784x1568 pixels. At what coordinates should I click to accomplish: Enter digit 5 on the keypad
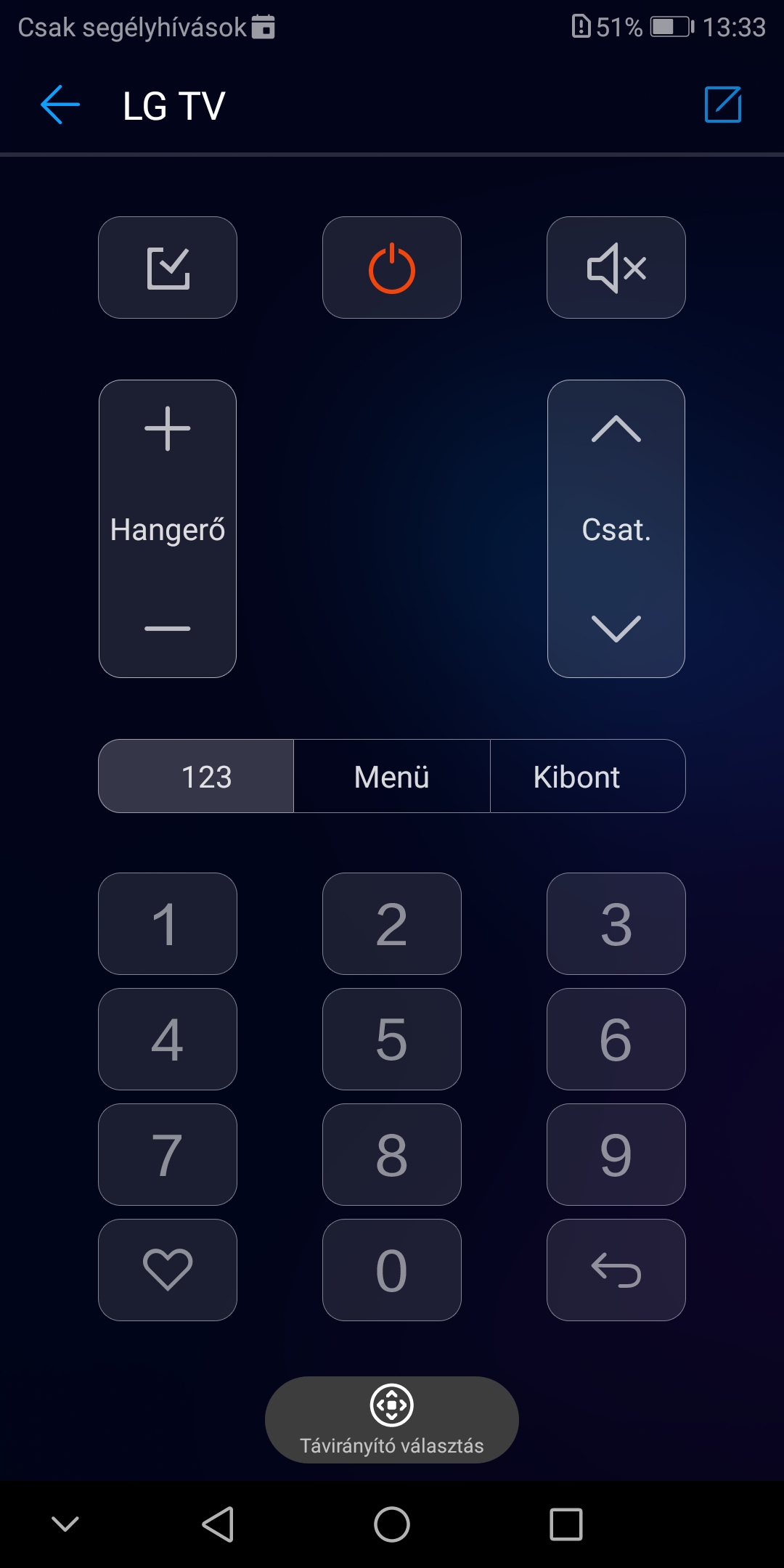(x=392, y=1039)
